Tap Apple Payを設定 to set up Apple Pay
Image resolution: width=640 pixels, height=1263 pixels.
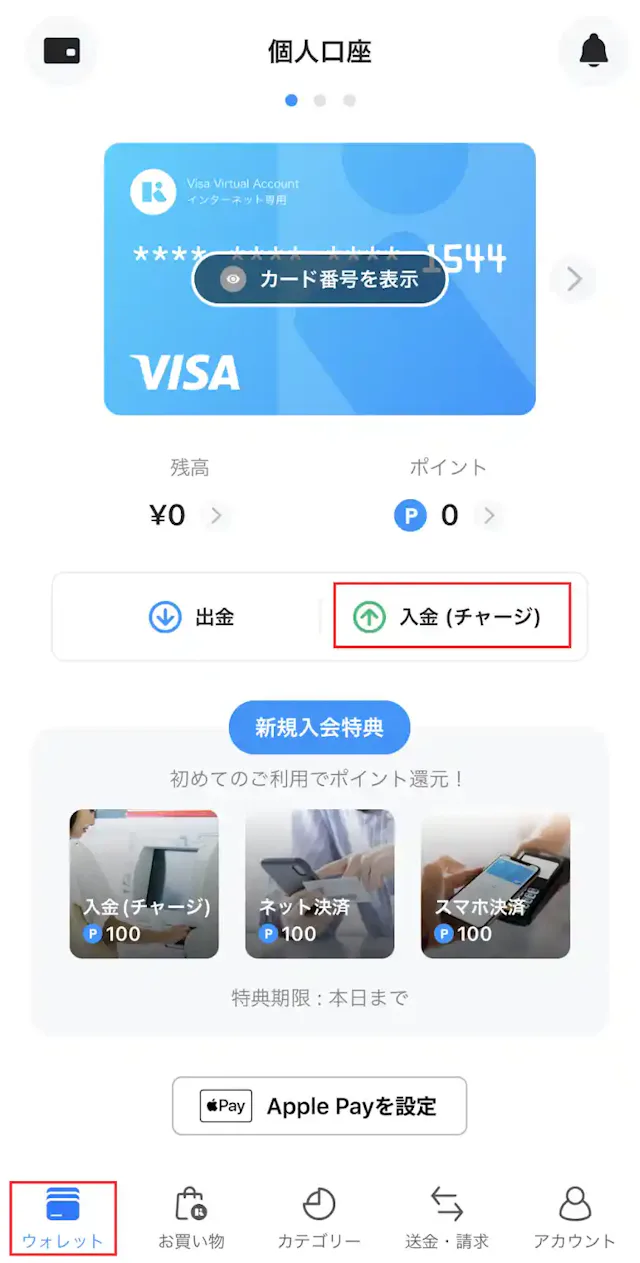[320, 1106]
